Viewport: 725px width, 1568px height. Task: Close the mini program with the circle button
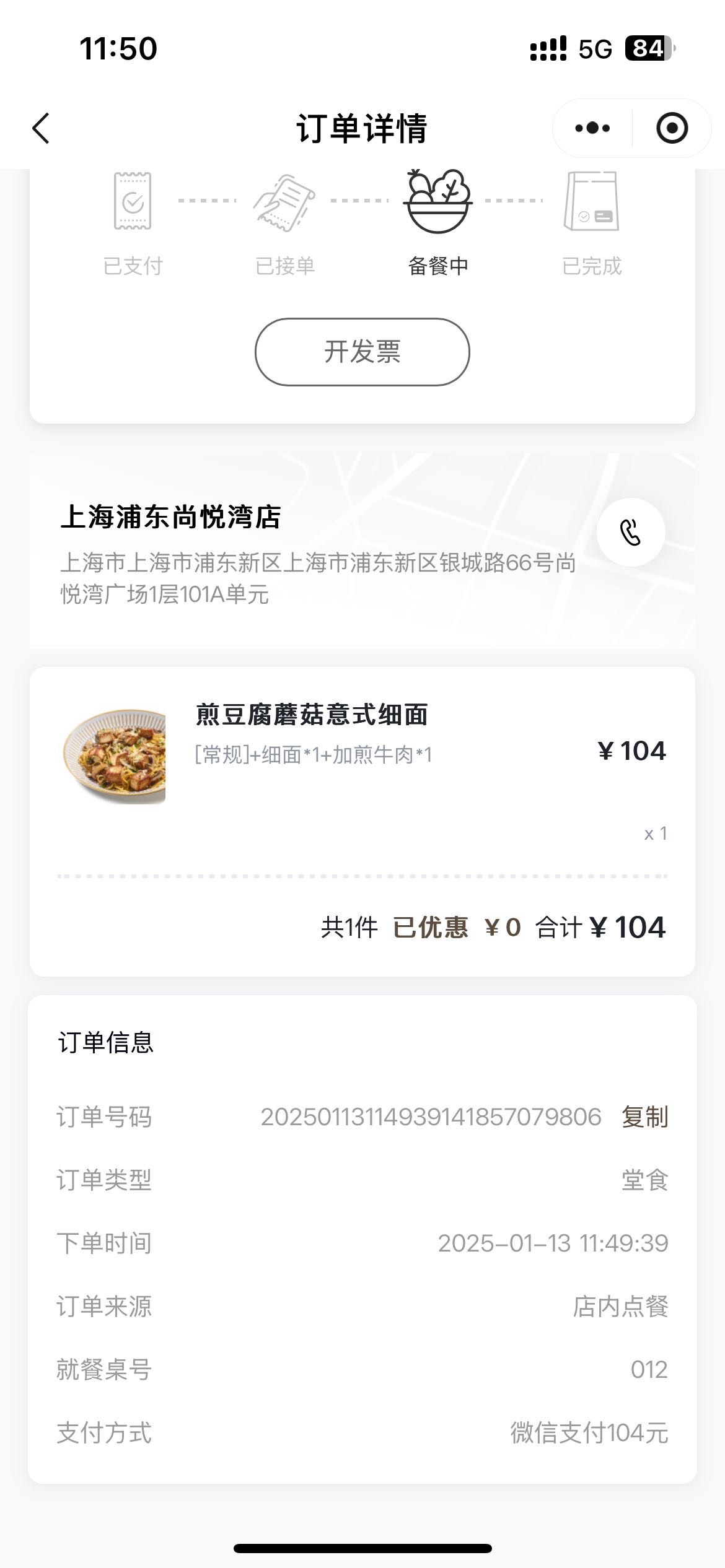point(672,128)
